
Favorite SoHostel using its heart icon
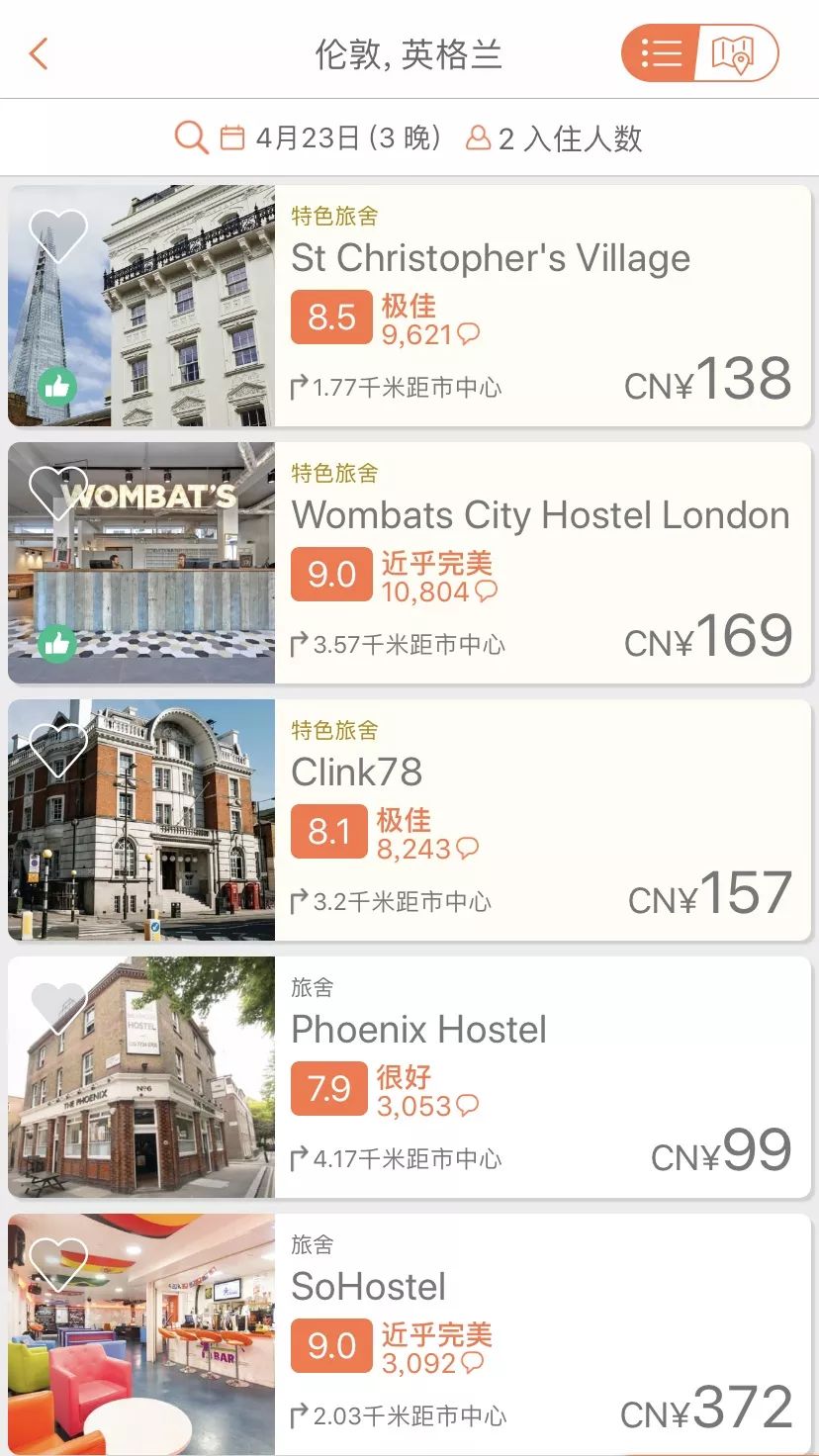(60, 1264)
